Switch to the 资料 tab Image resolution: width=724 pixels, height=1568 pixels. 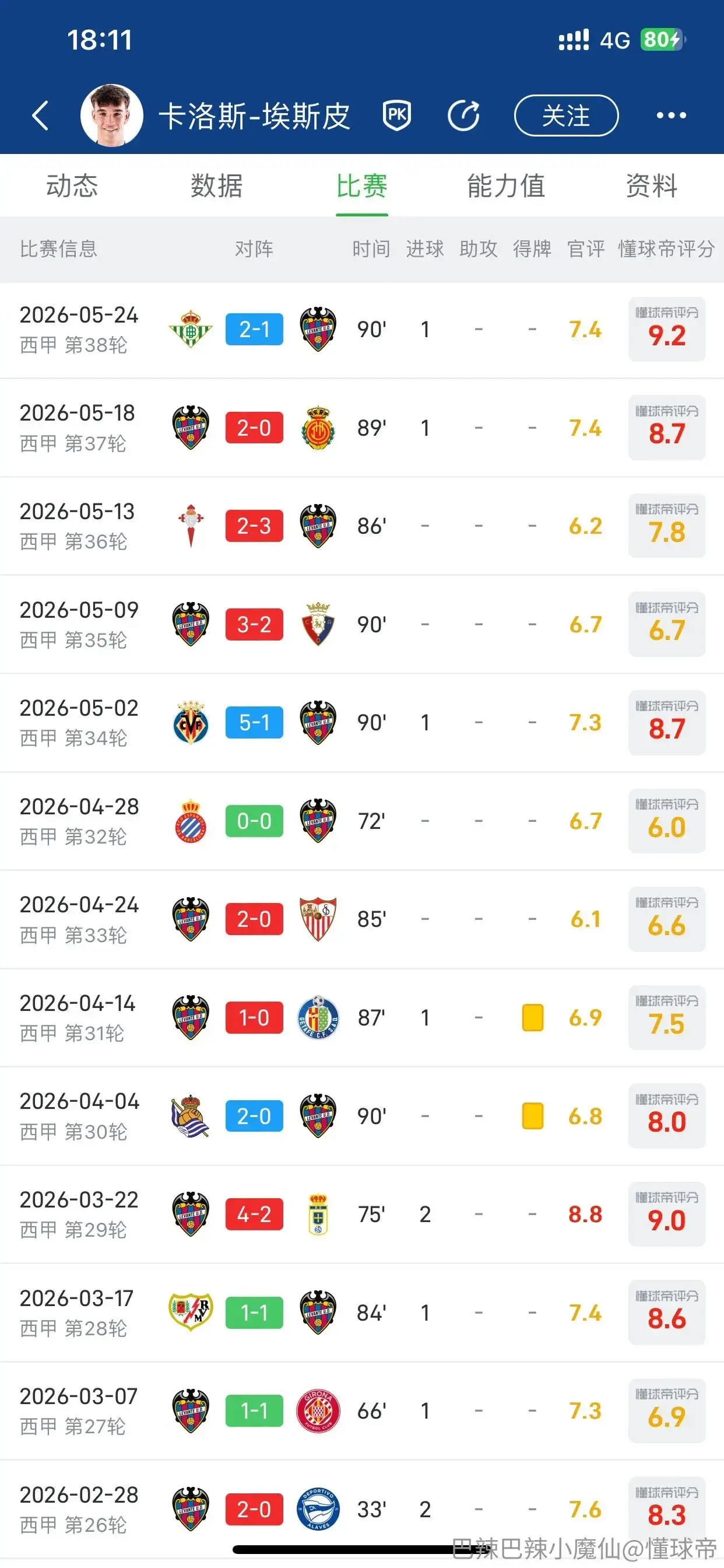tap(652, 185)
